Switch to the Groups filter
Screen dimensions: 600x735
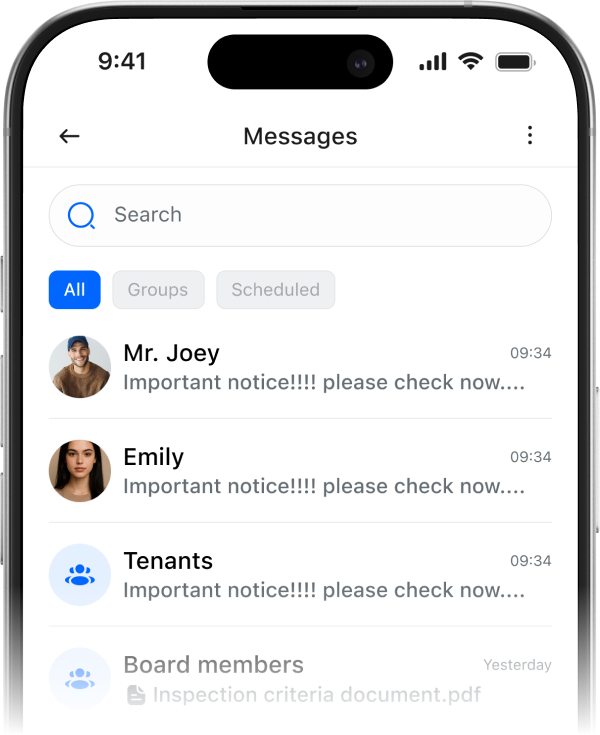[158, 290]
